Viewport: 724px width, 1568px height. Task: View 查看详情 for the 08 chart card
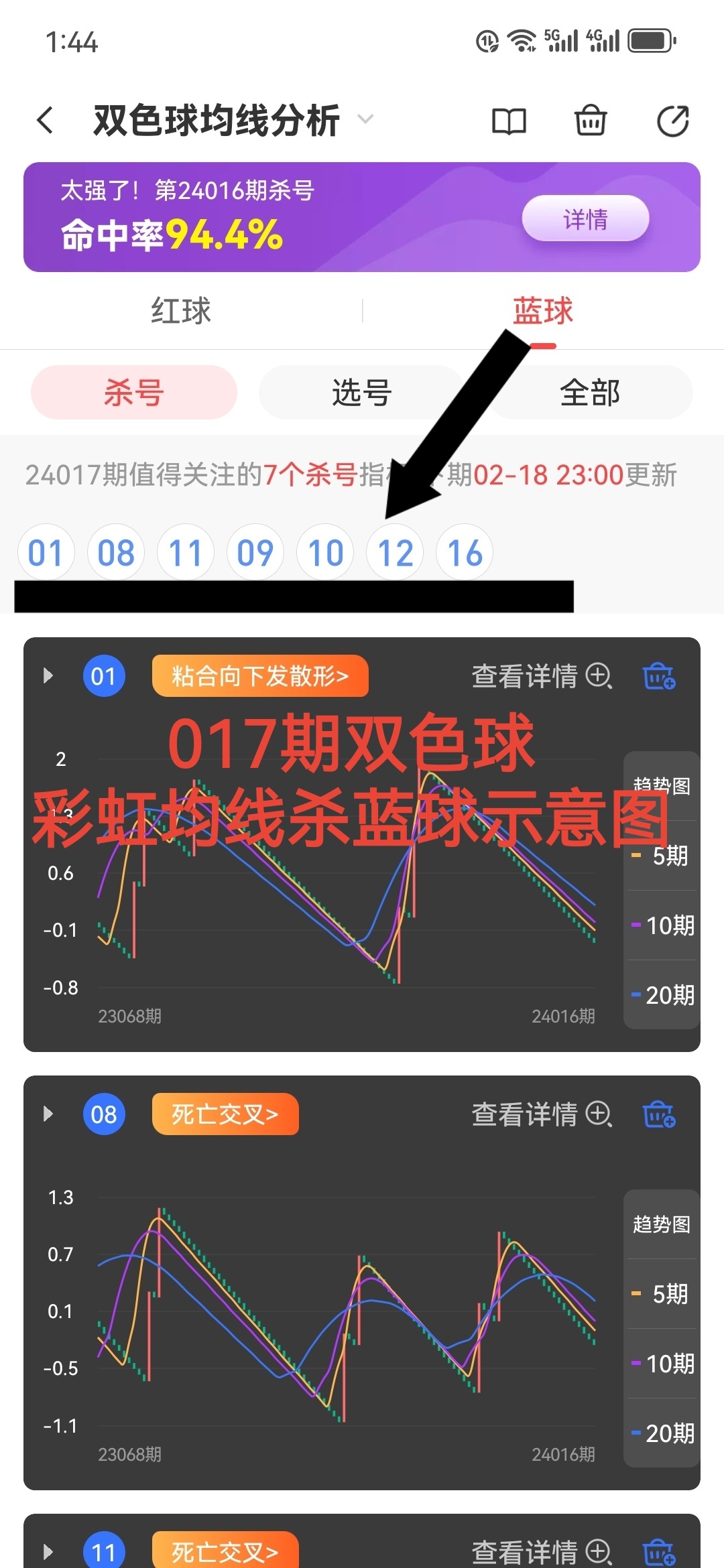pos(541,1114)
